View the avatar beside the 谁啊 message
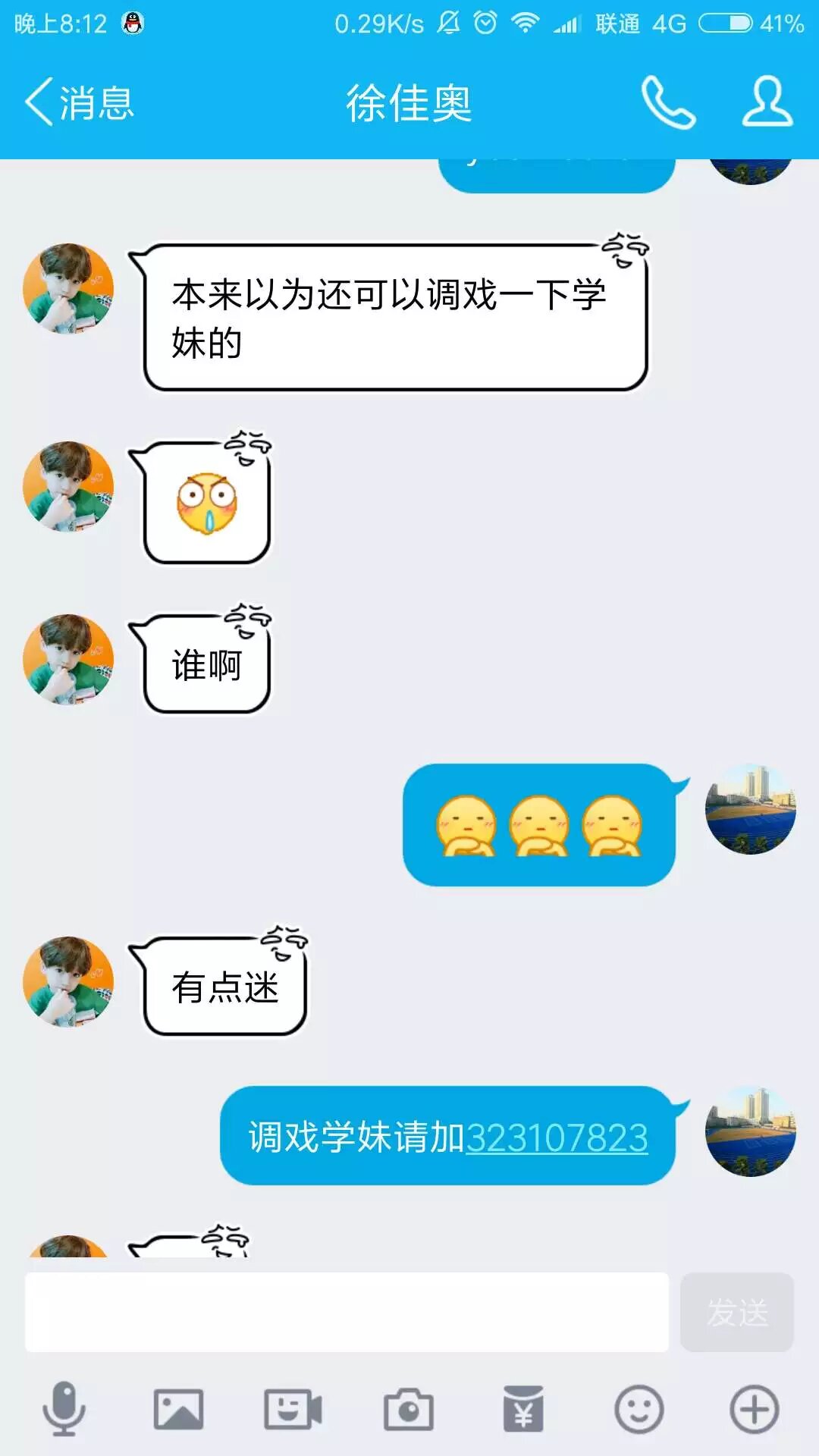The image size is (819, 1456). coord(68,659)
